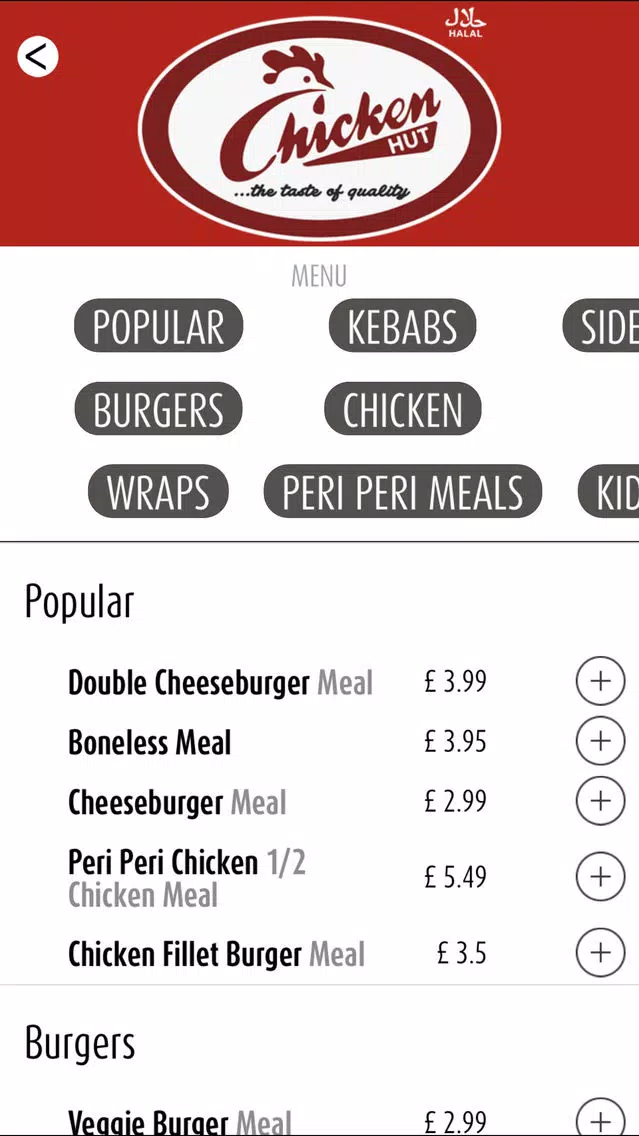Select the Popular menu category

[x=159, y=326]
